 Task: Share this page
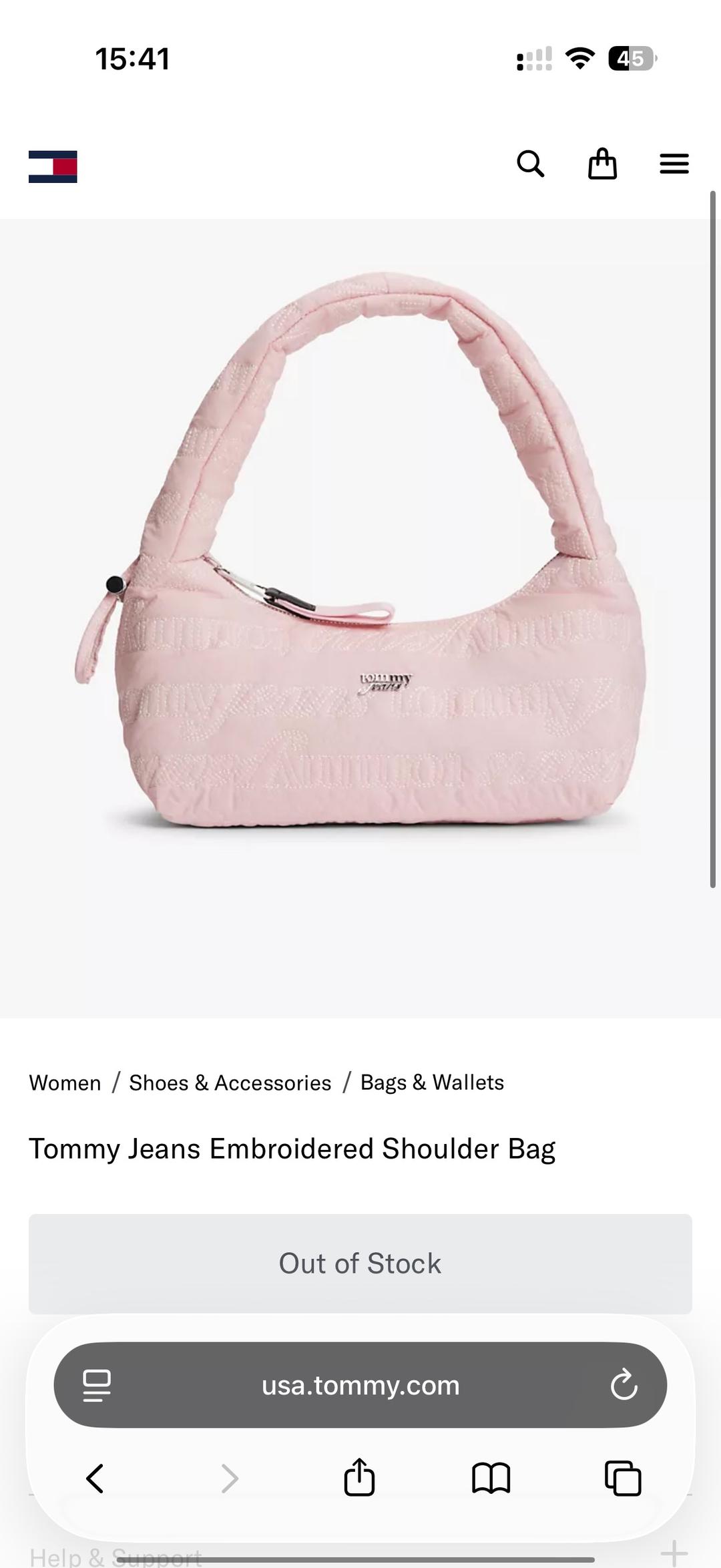point(359,1477)
